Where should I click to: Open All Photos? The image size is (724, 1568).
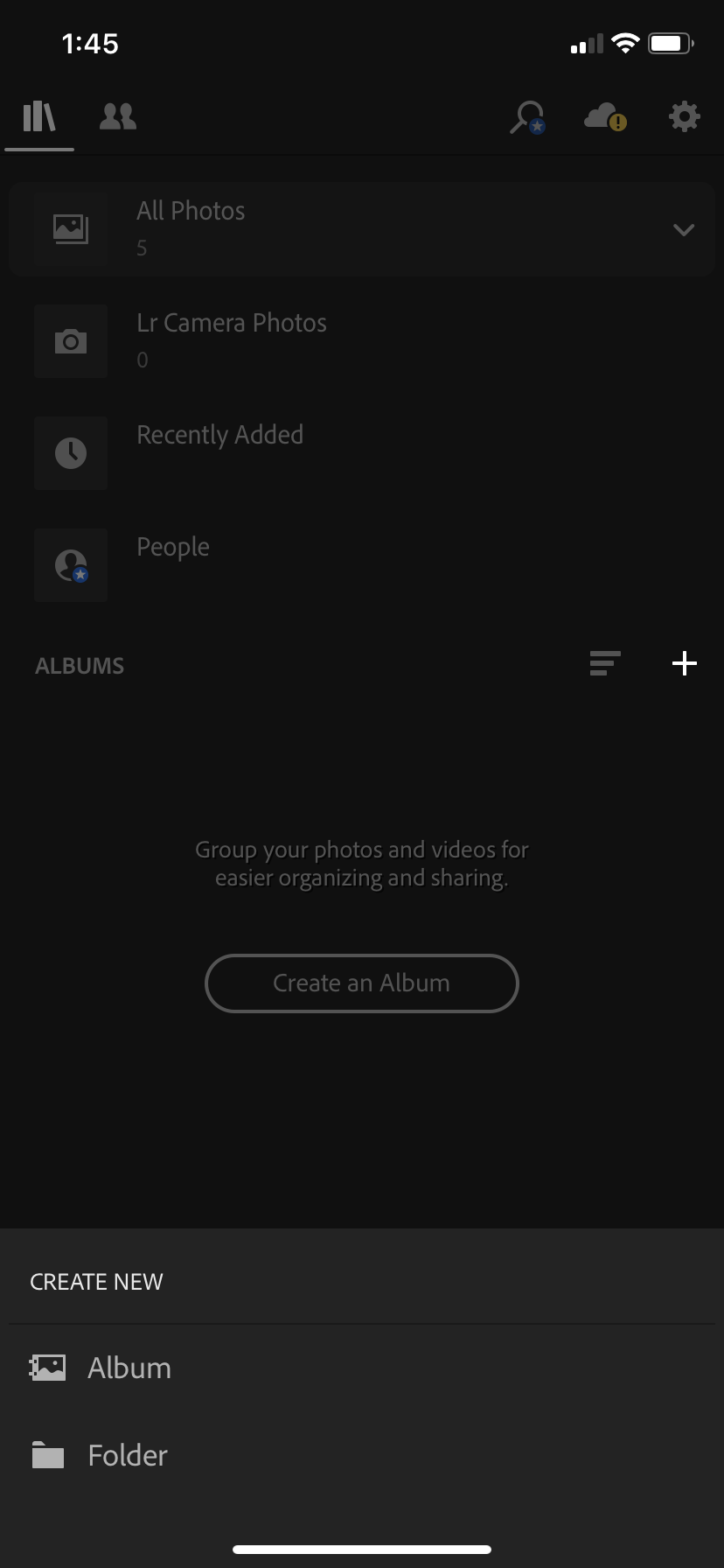(x=362, y=229)
